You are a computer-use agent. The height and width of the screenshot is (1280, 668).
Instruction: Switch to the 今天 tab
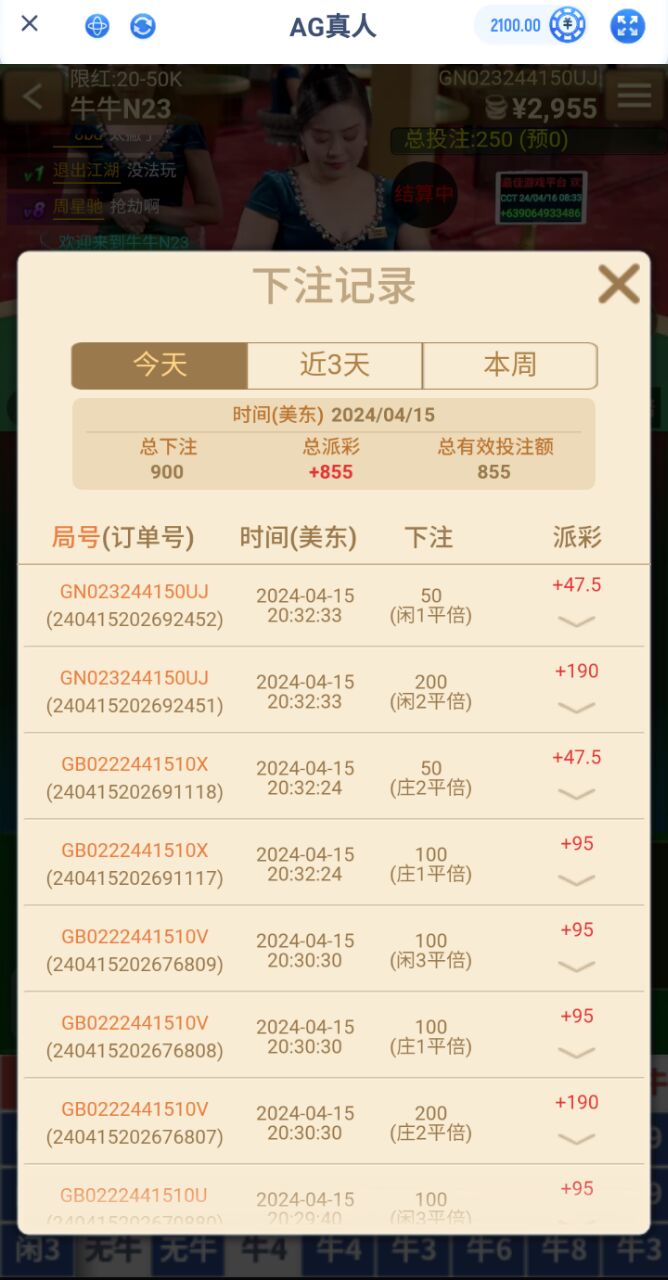pyautogui.click(x=160, y=365)
